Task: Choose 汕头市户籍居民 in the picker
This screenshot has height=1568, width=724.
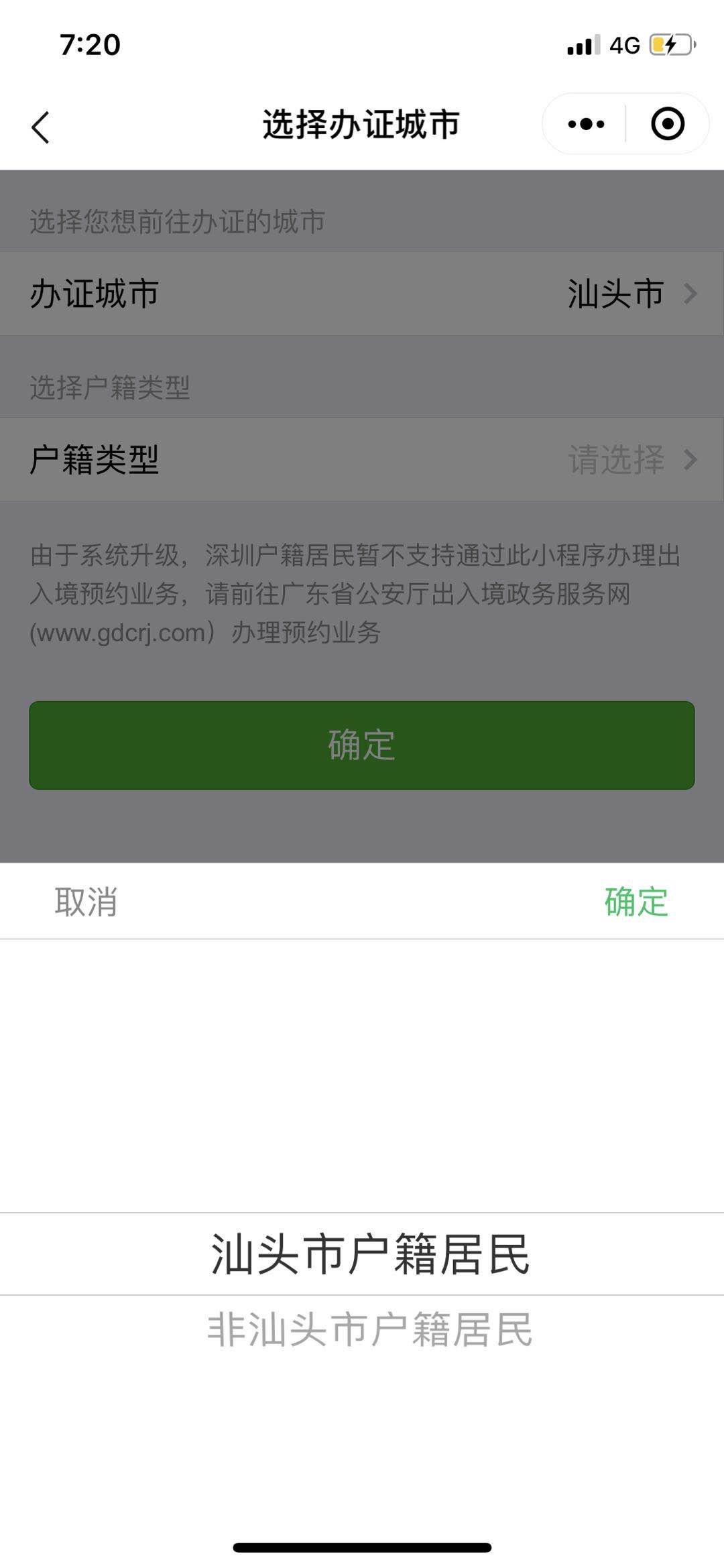Action: point(370,1254)
